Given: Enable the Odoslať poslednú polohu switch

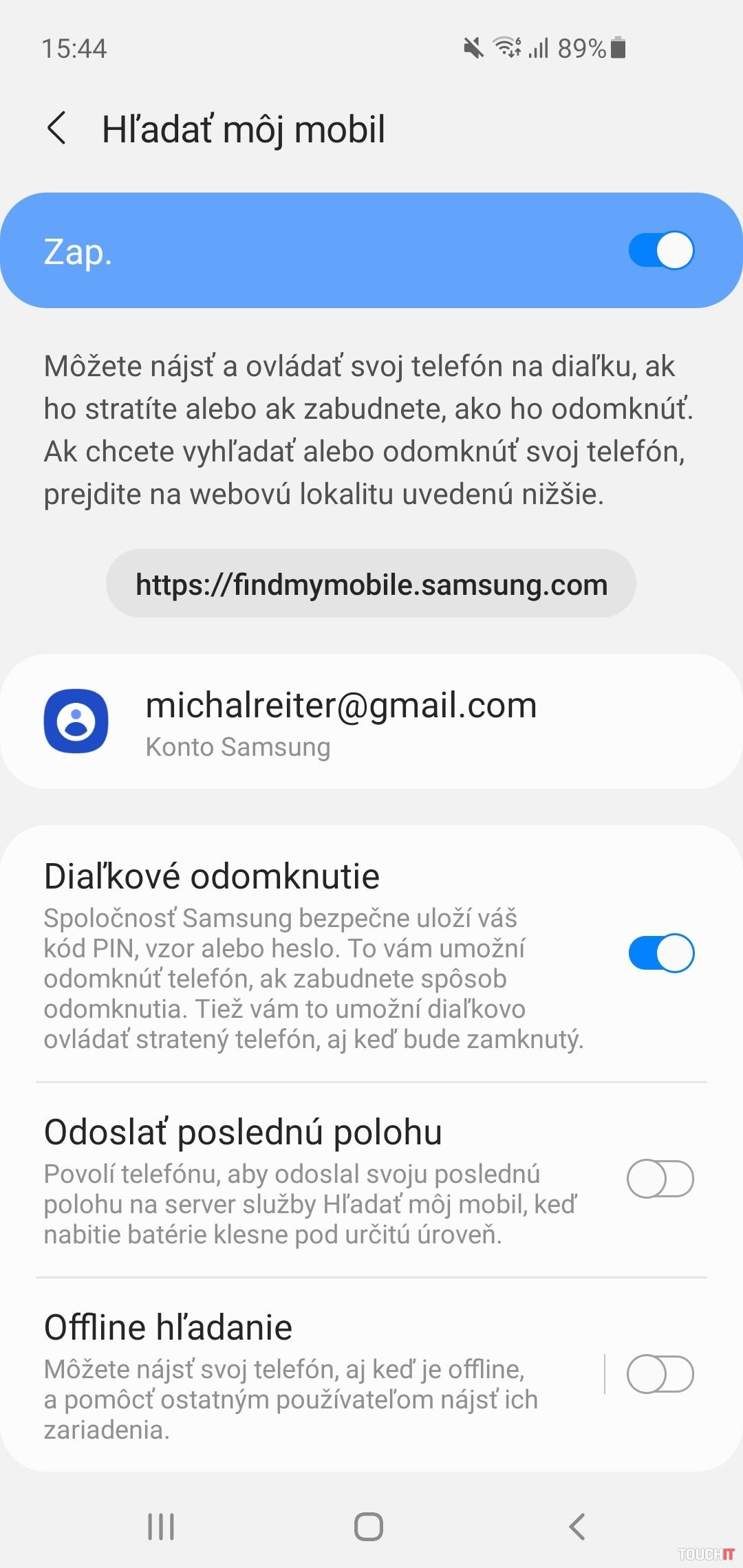Looking at the screenshot, I should [x=660, y=1179].
